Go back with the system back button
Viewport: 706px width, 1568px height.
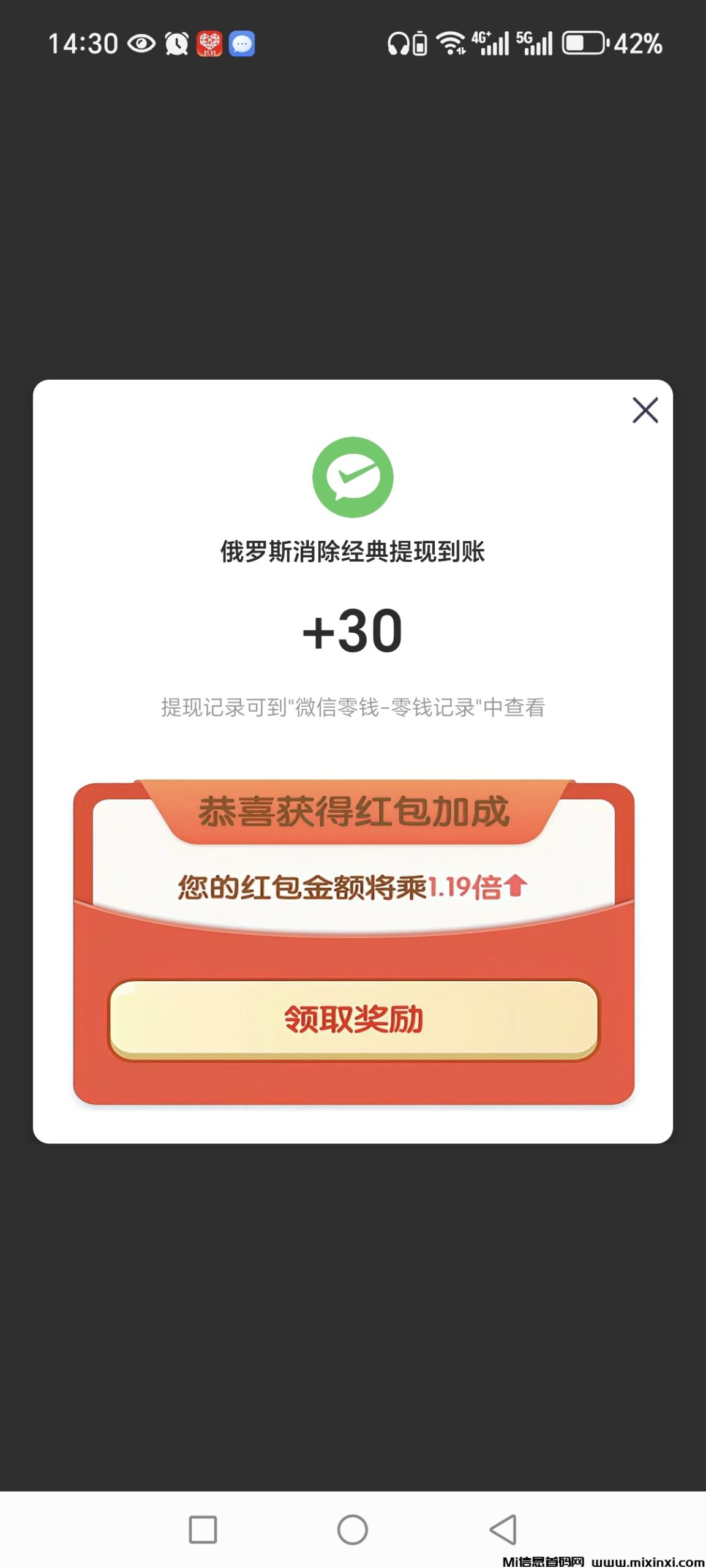[x=503, y=1529]
